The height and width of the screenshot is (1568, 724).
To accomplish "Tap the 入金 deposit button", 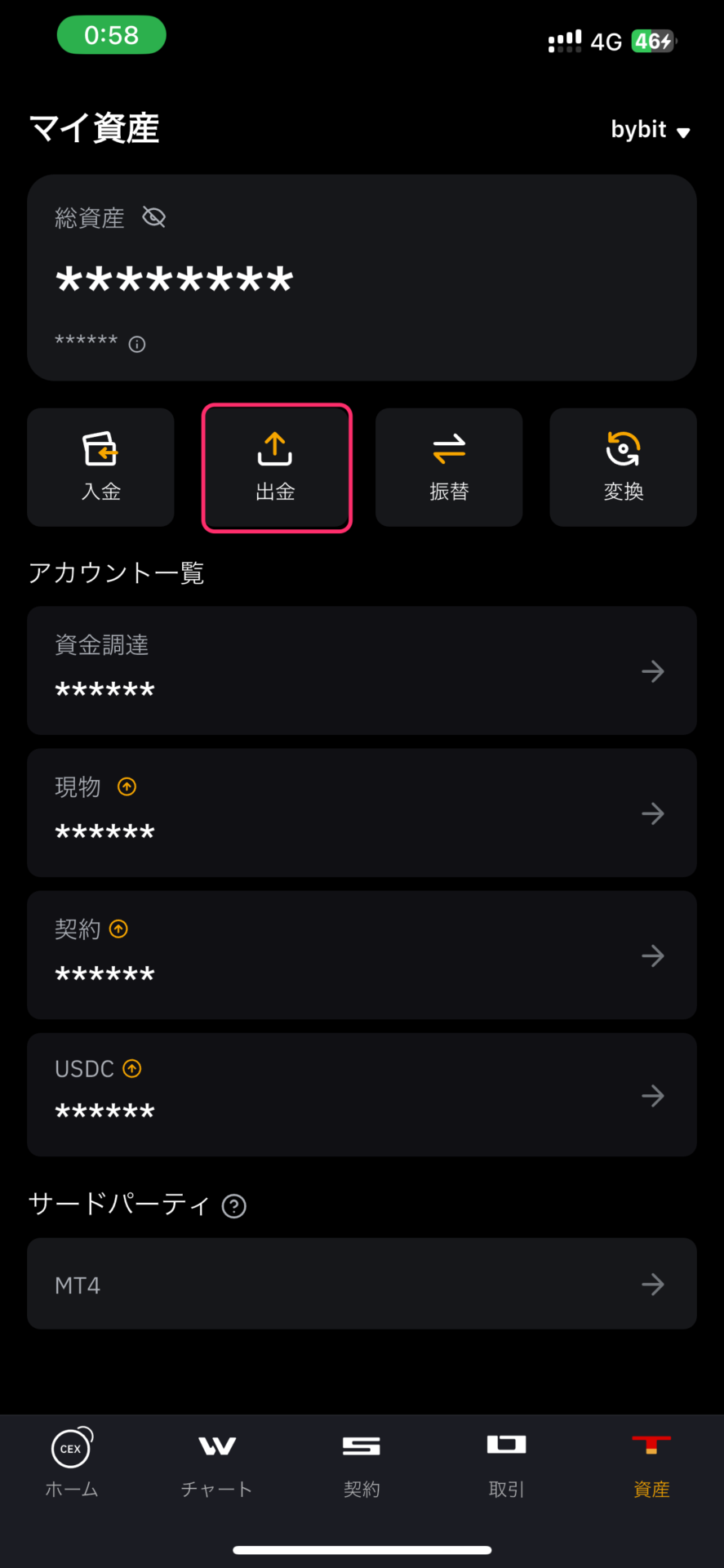I will click(x=100, y=467).
